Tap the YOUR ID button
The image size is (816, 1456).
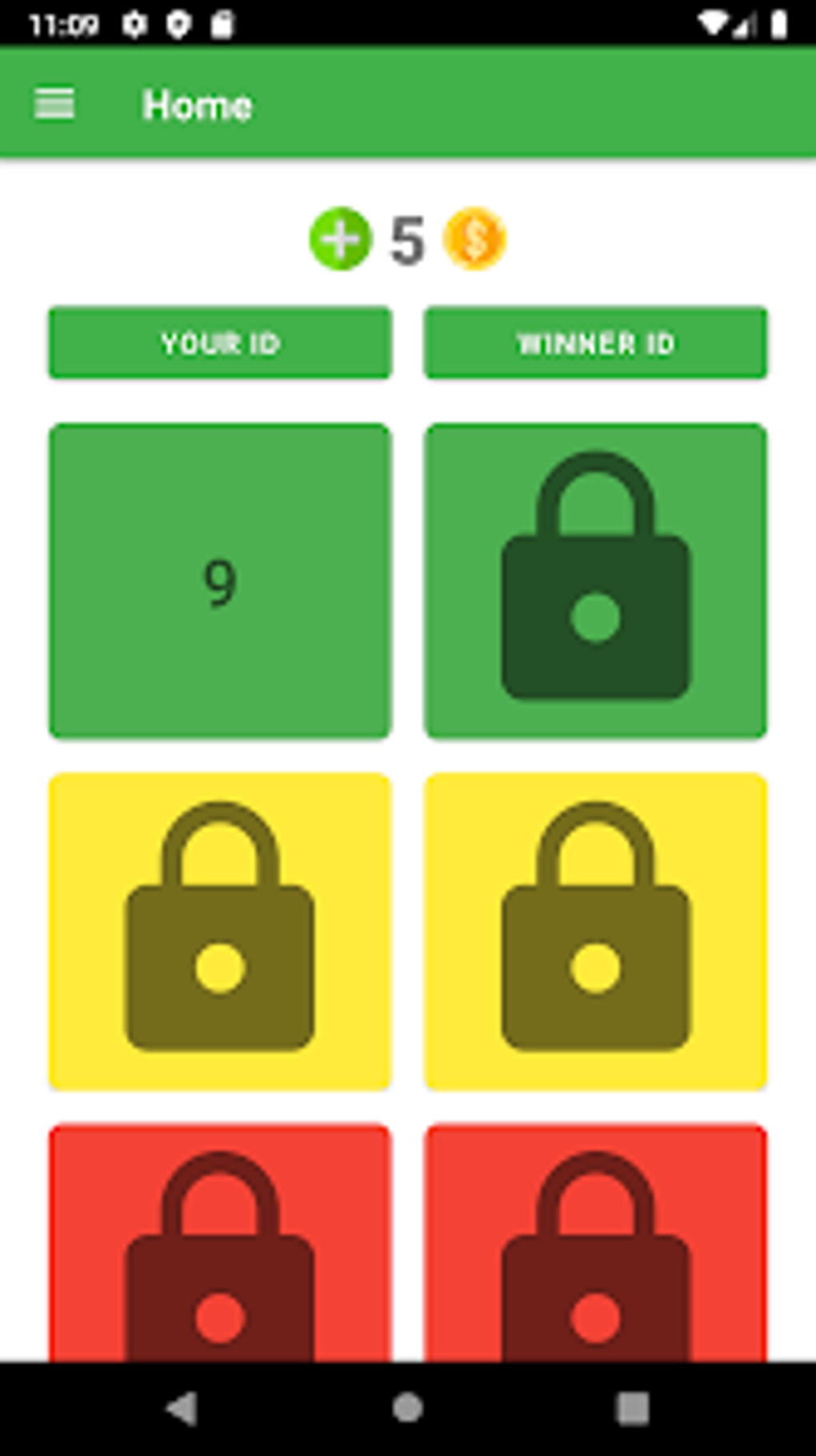220,343
